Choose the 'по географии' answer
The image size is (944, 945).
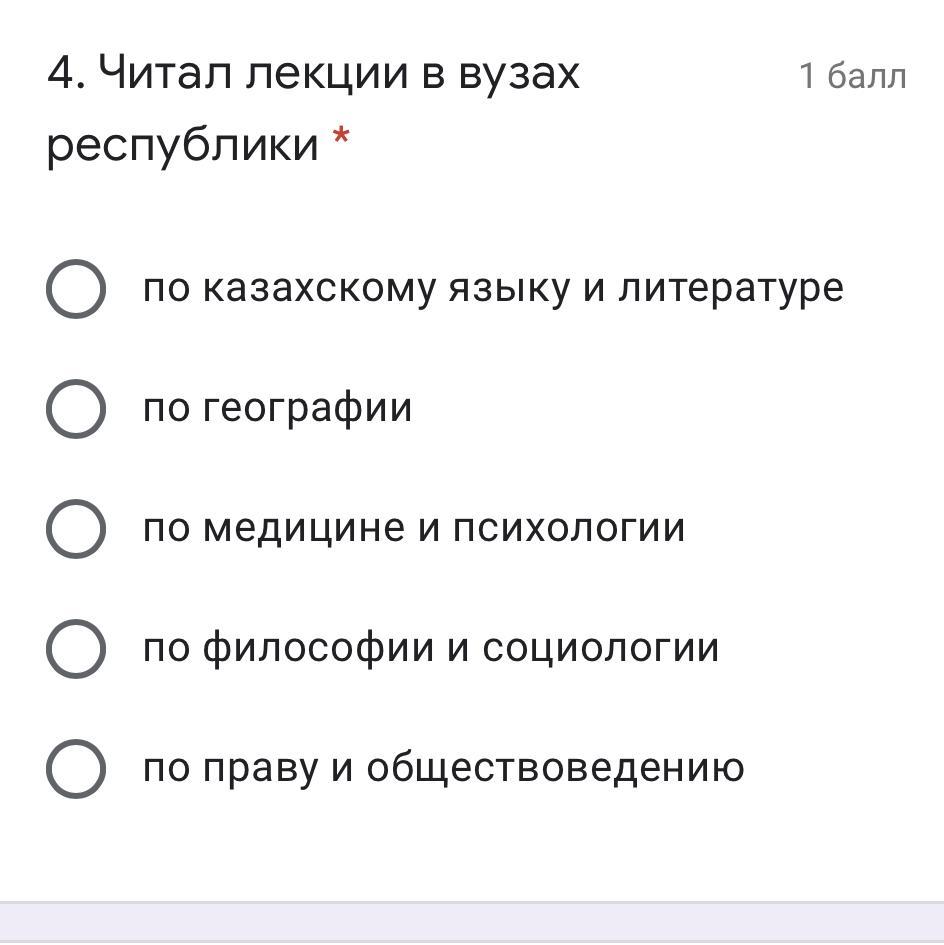76,409
